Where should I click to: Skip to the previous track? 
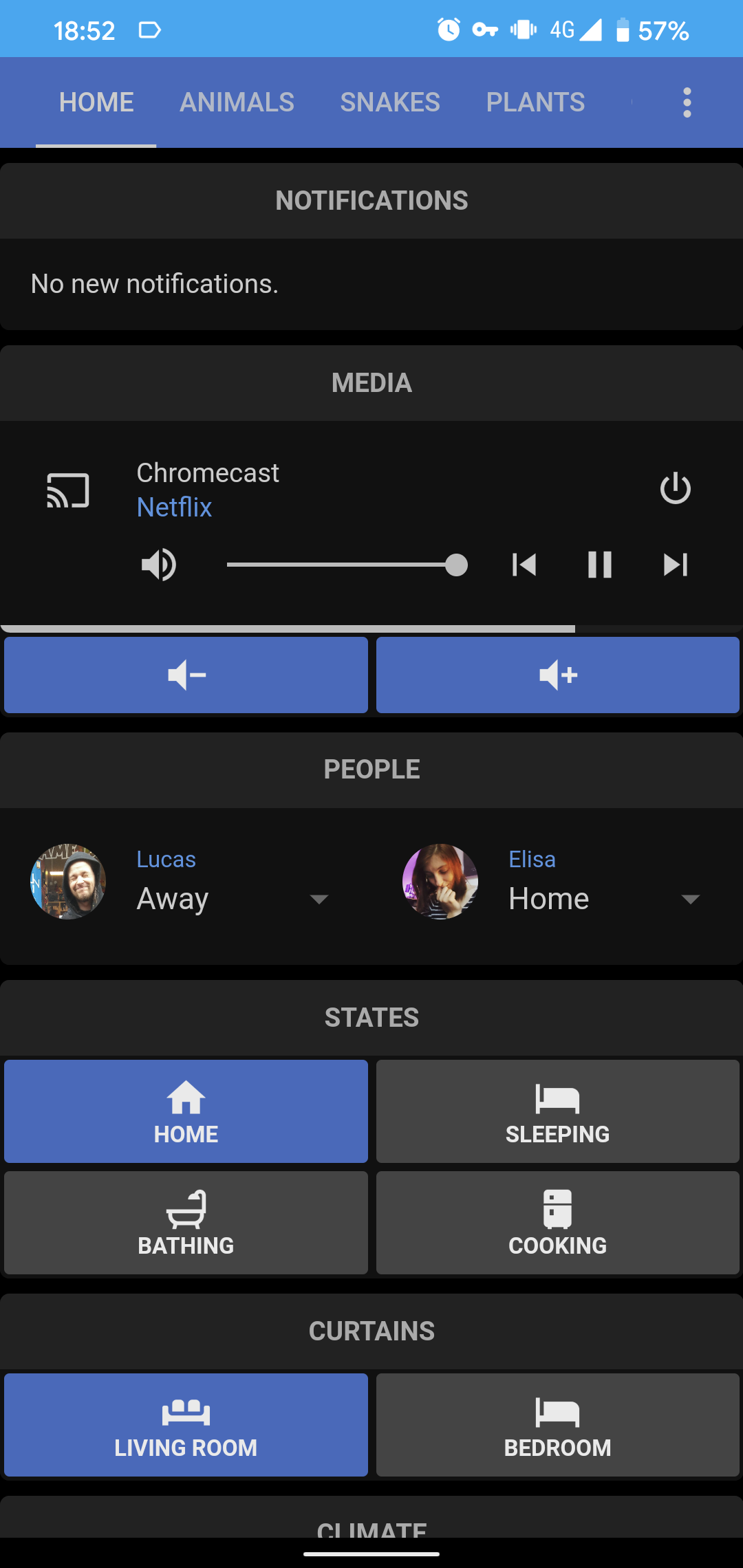tap(524, 565)
